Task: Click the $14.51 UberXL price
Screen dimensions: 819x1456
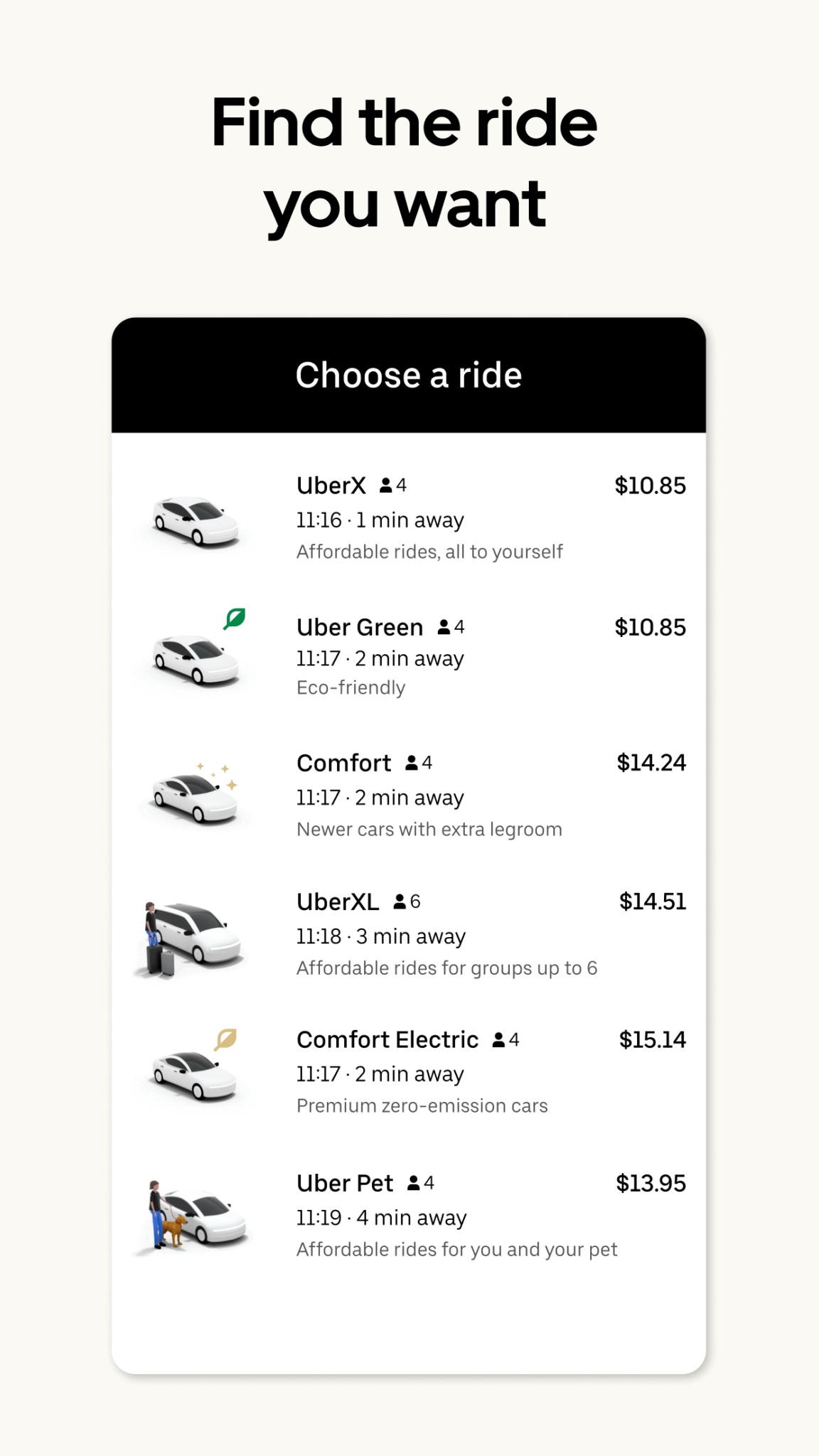Action: (x=653, y=901)
